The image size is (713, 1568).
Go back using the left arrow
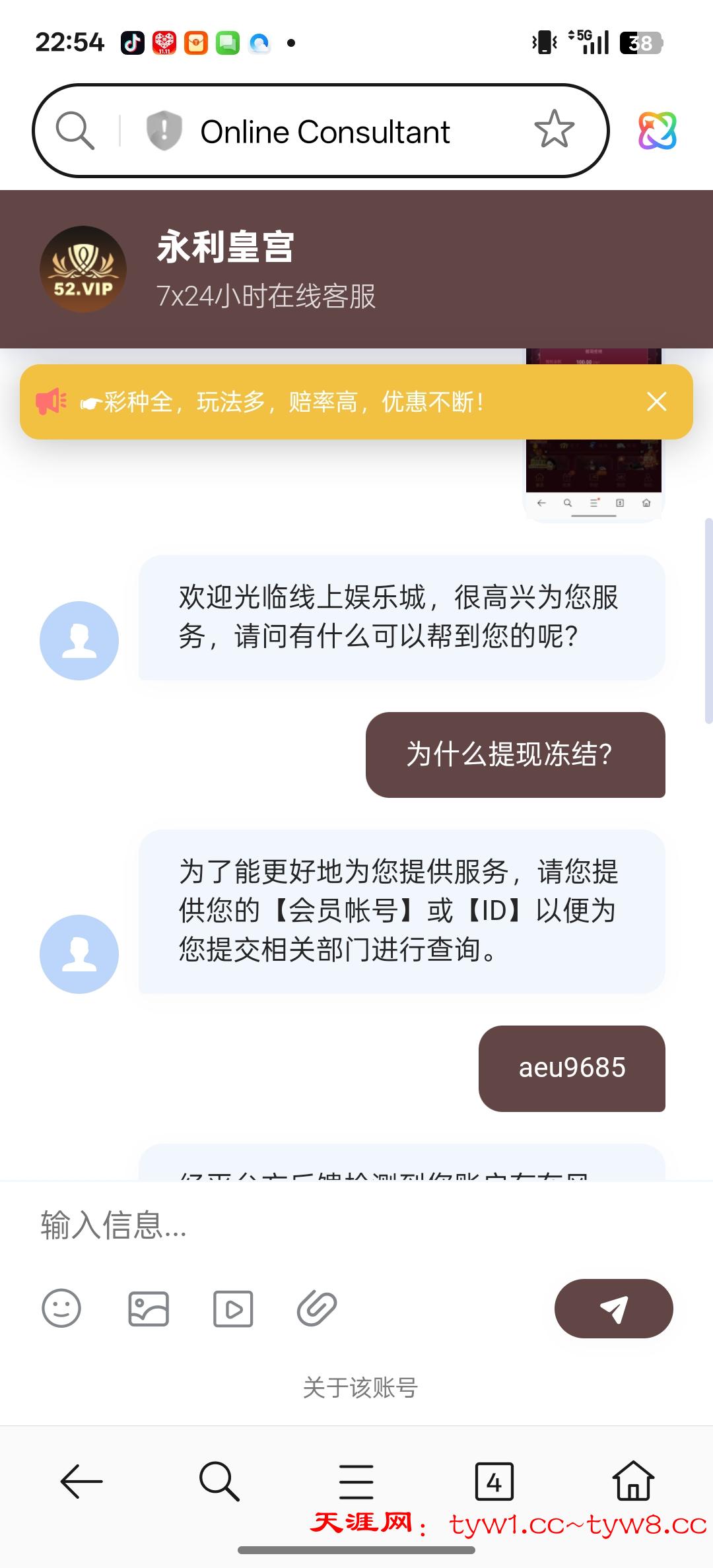[x=81, y=1480]
